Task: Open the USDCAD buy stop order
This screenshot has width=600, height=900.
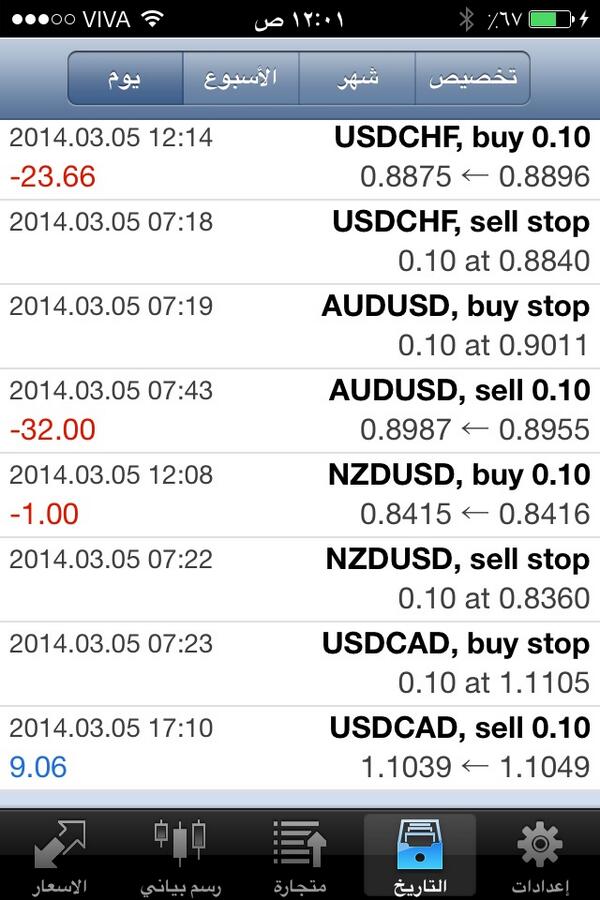Action: pos(300,664)
